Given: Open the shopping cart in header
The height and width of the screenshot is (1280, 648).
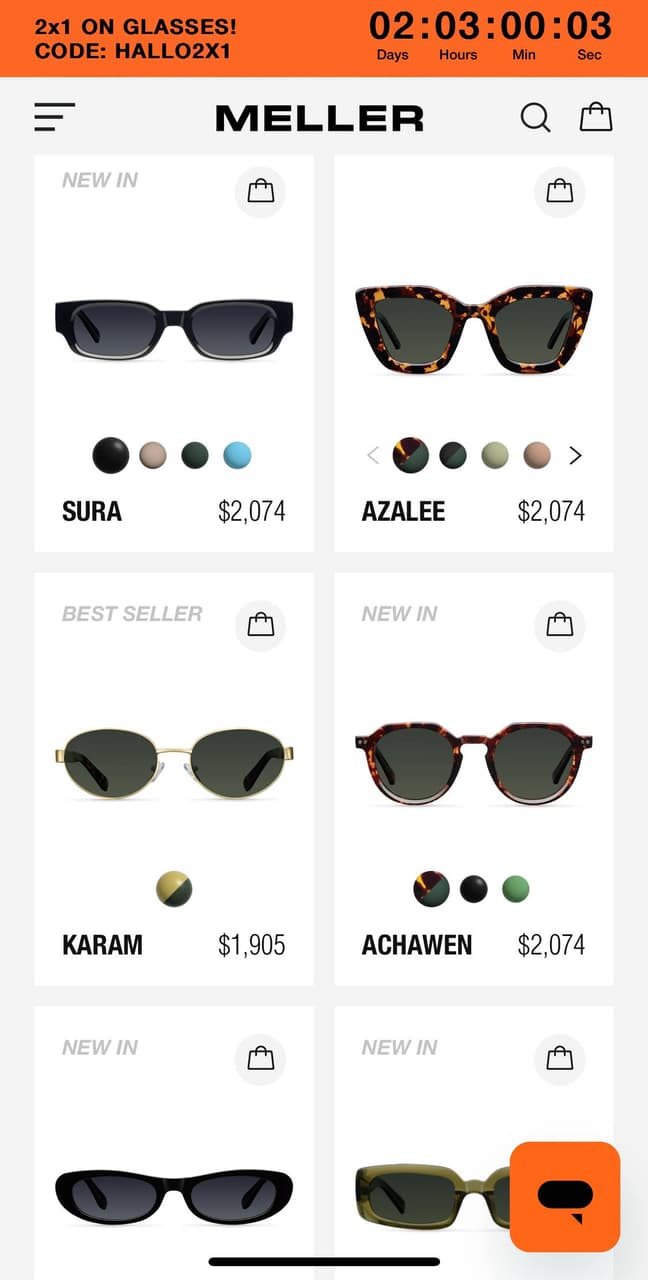Looking at the screenshot, I should [596, 117].
